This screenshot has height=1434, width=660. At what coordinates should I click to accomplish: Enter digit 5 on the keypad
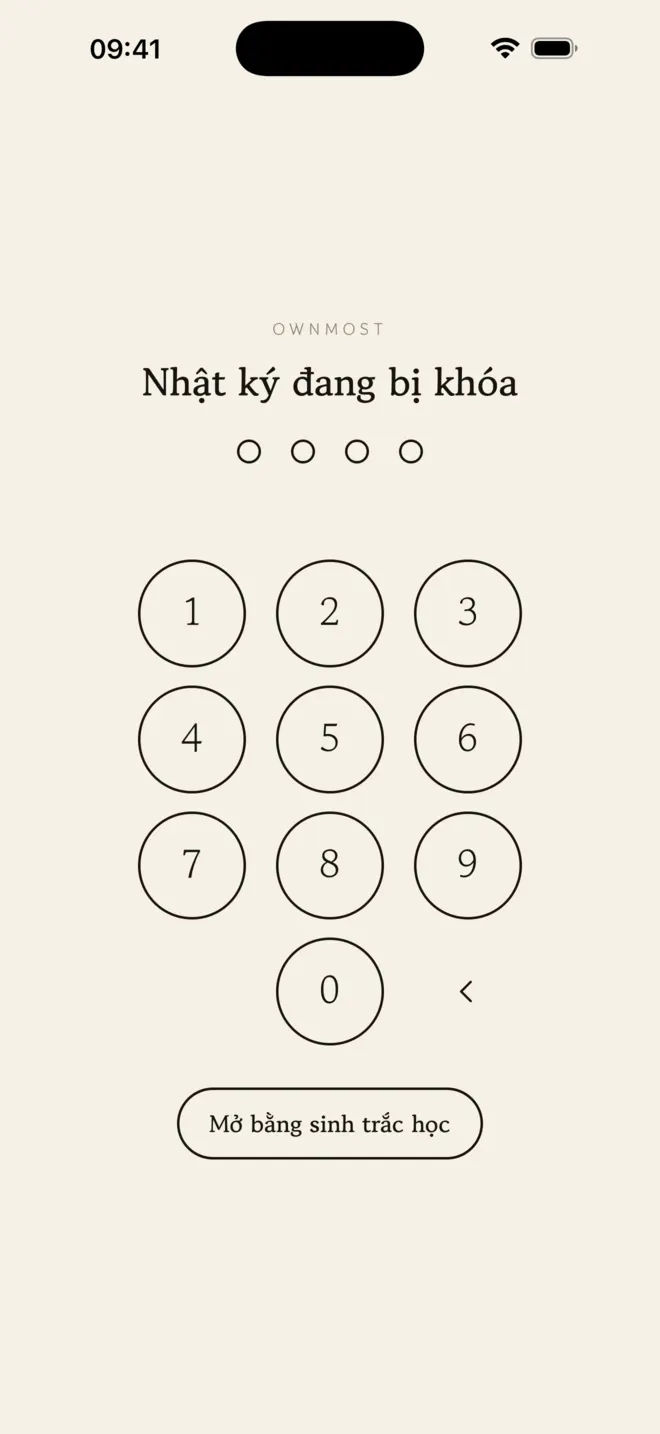pyautogui.click(x=330, y=739)
